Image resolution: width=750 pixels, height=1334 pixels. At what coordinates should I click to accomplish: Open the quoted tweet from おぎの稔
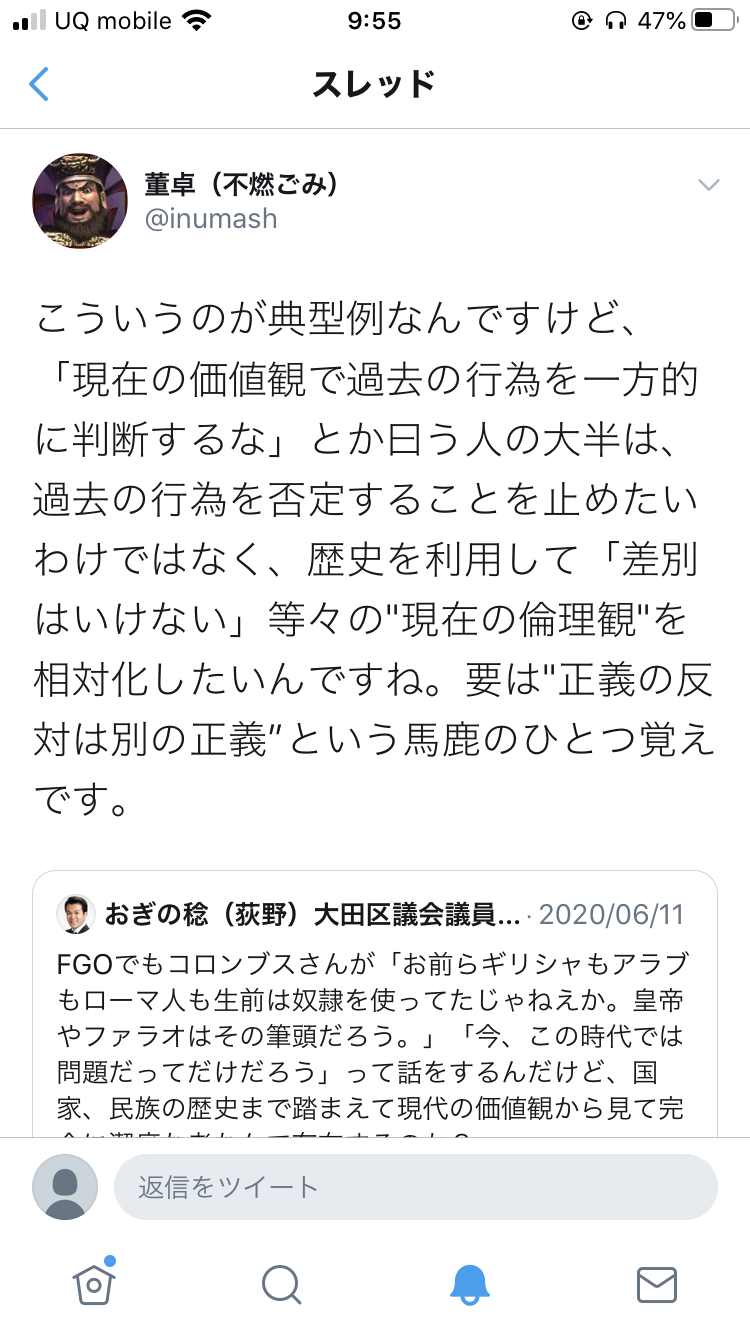pyautogui.click(x=375, y=1004)
